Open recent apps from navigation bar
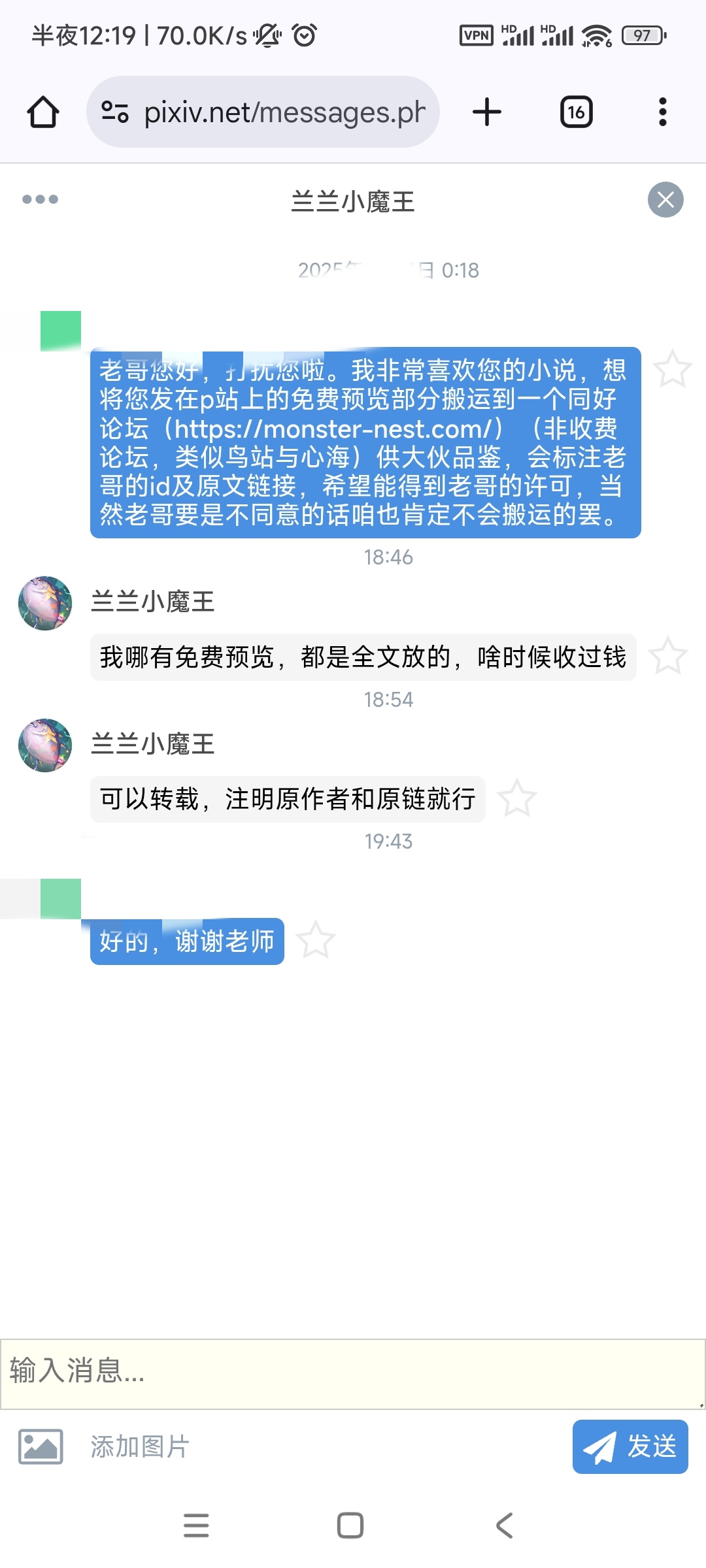The height and width of the screenshot is (1568, 706). point(196,1526)
